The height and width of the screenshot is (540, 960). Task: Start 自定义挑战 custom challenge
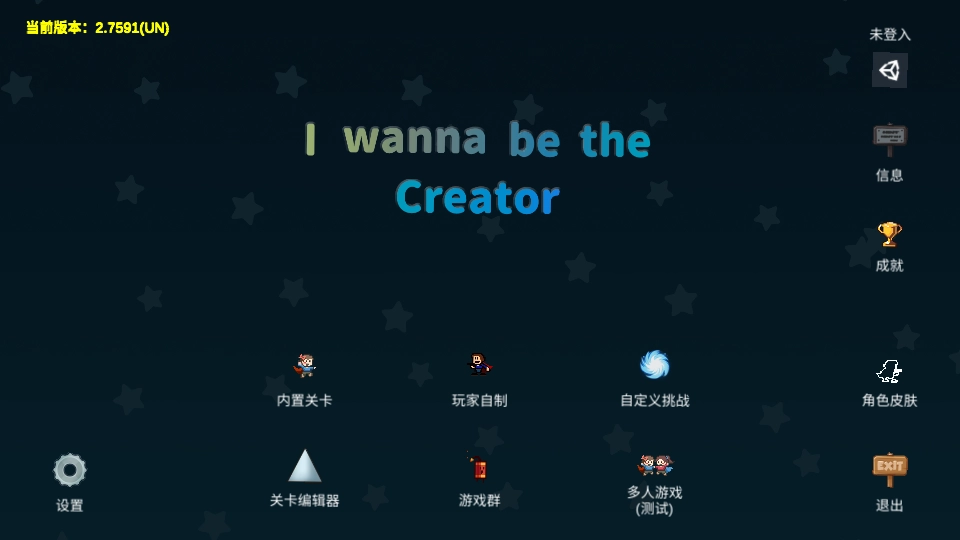click(655, 366)
